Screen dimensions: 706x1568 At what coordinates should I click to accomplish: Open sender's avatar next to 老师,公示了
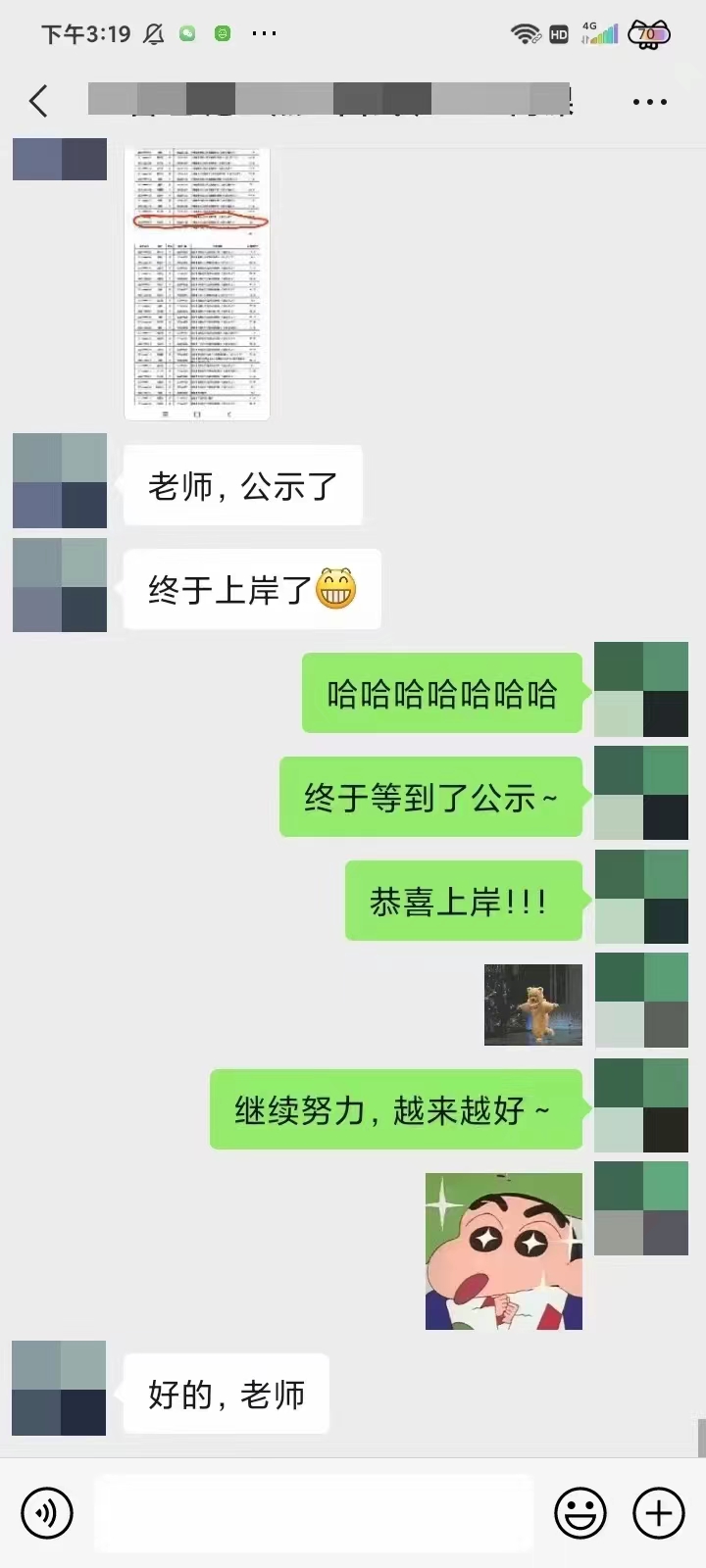60,481
